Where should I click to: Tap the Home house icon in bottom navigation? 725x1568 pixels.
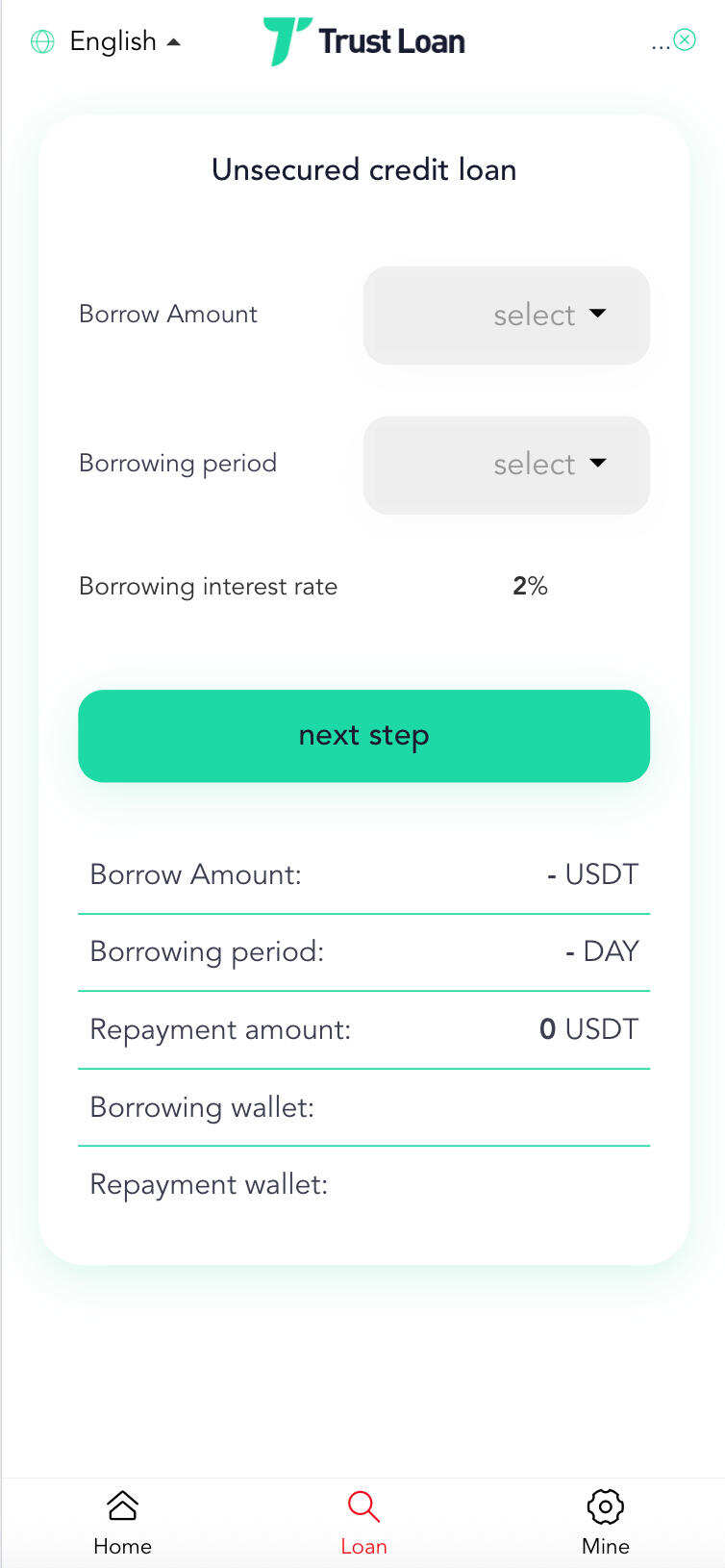point(122,1505)
